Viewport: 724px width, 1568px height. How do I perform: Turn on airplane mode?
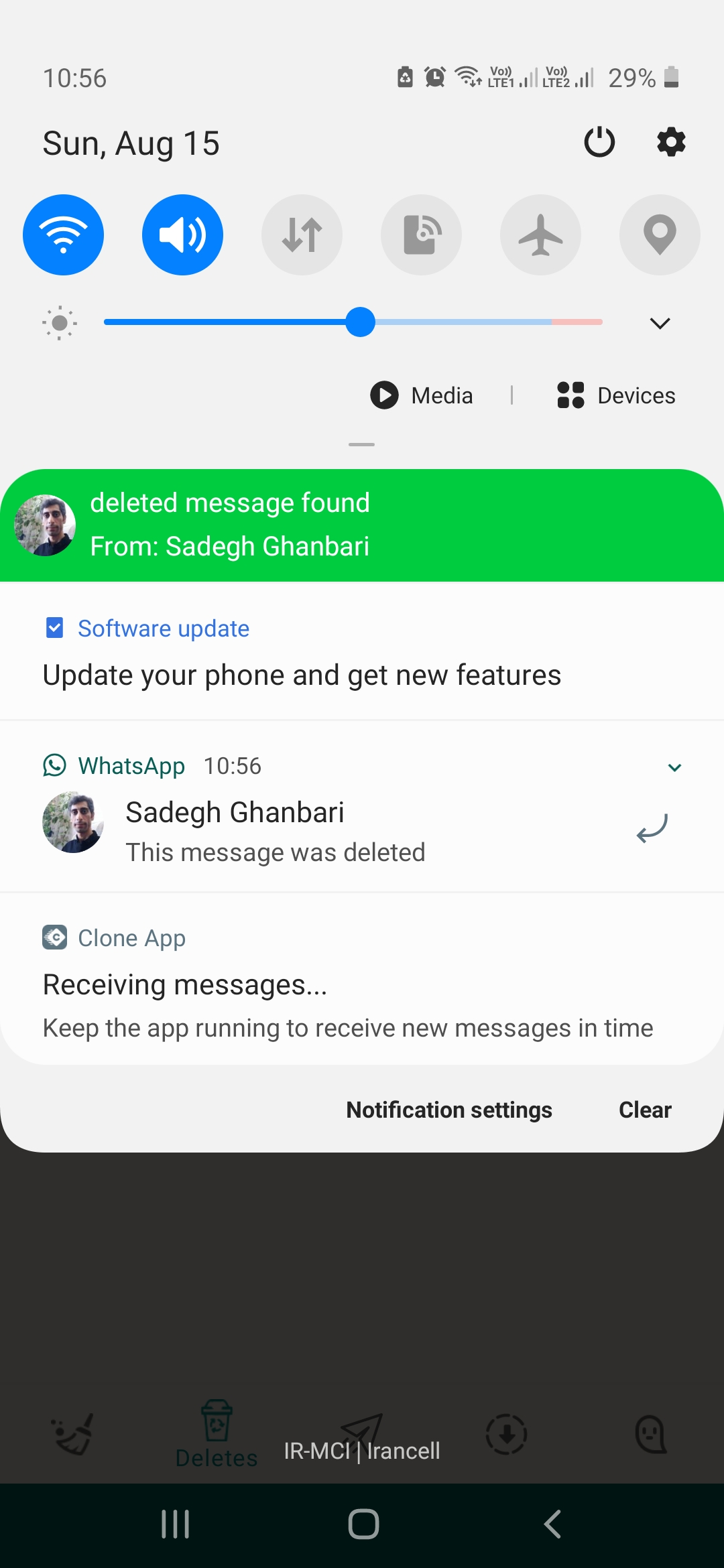540,235
